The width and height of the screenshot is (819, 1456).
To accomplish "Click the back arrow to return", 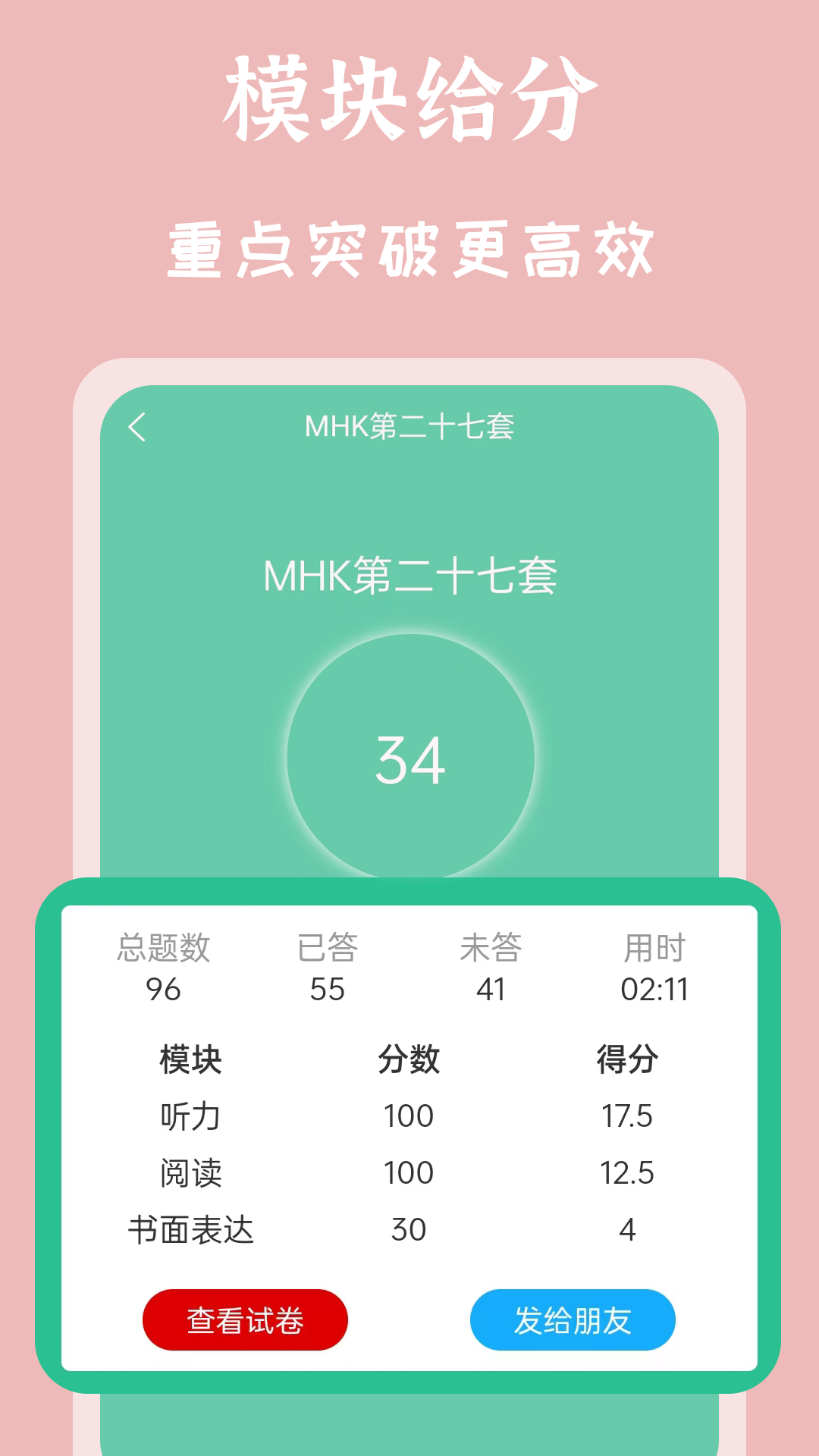I will 136,427.
